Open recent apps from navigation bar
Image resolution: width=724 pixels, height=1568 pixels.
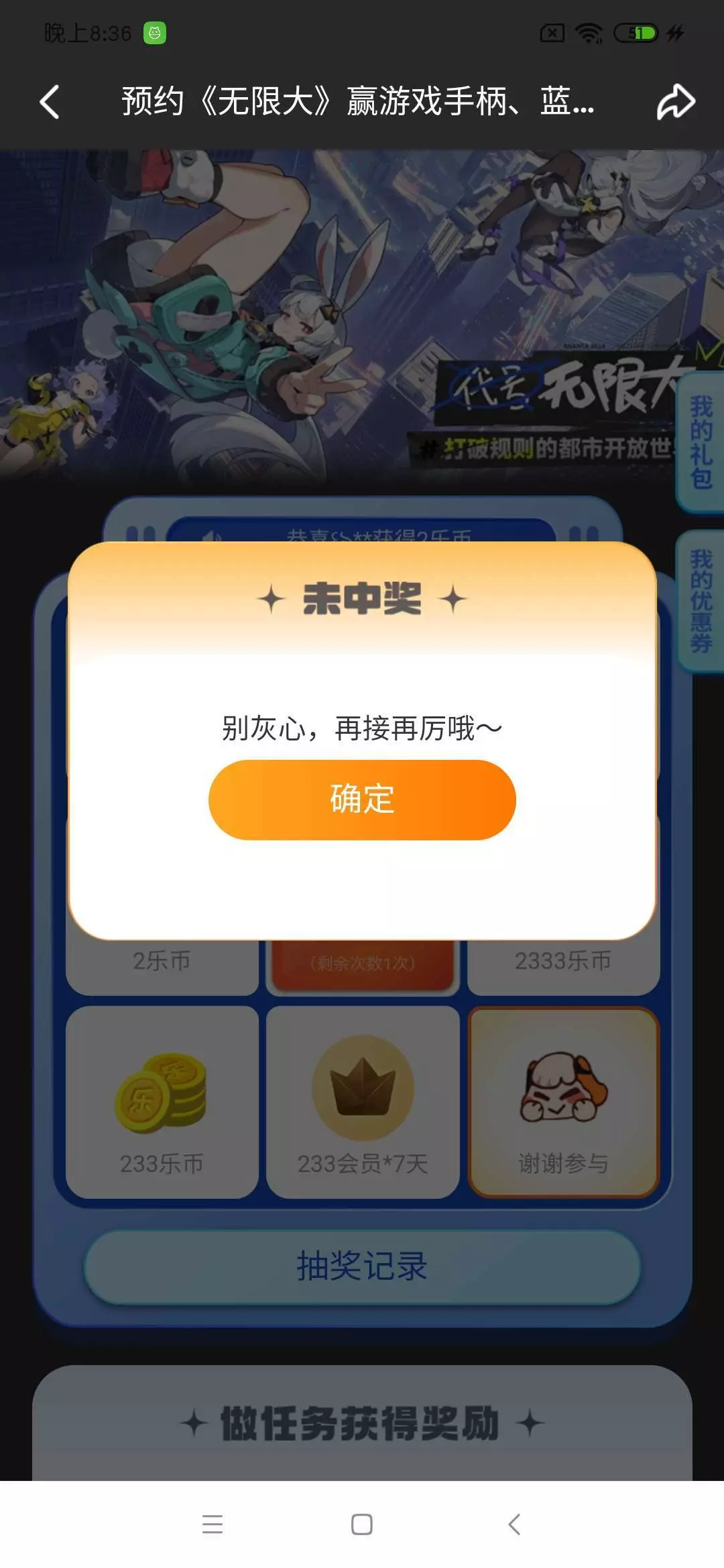[x=213, y=1524]
